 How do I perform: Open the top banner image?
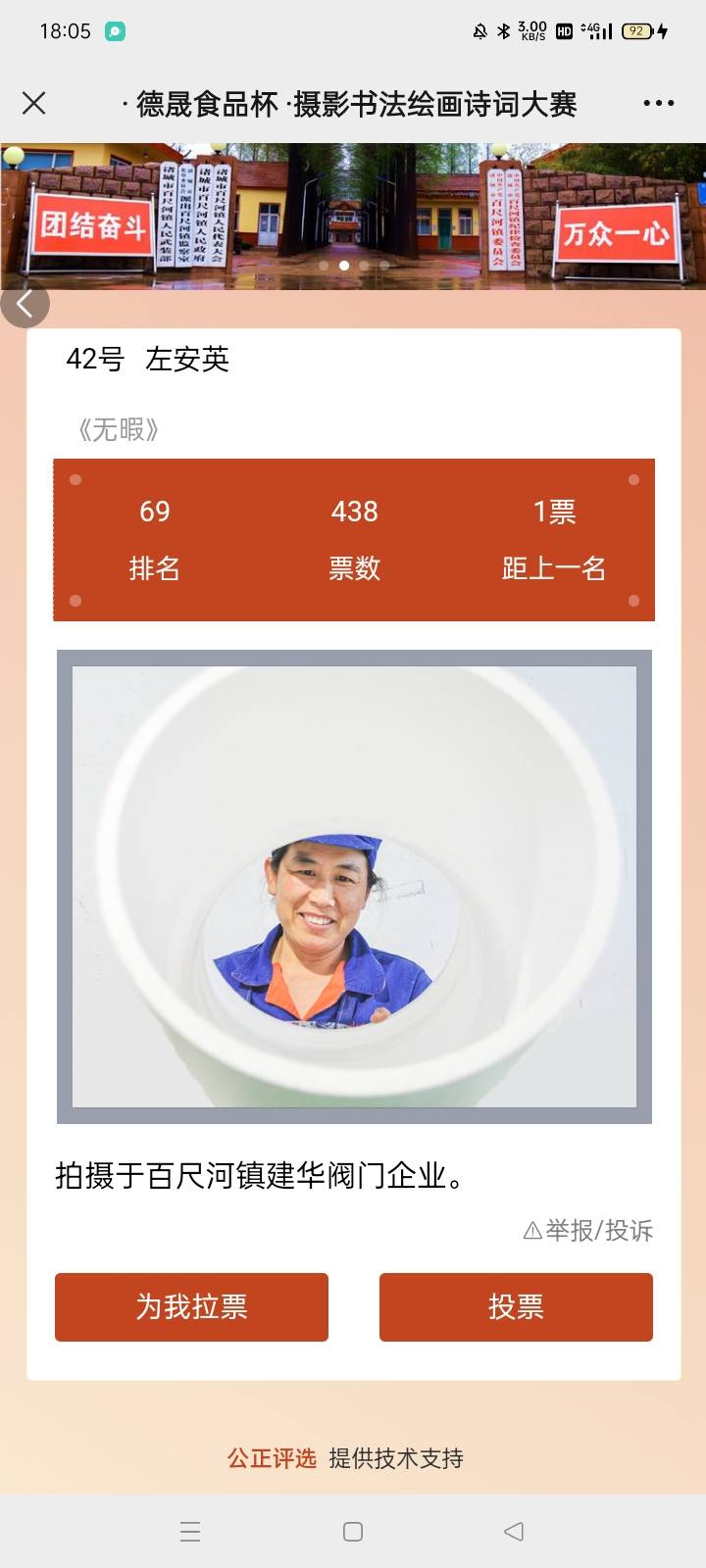point(353,216)
